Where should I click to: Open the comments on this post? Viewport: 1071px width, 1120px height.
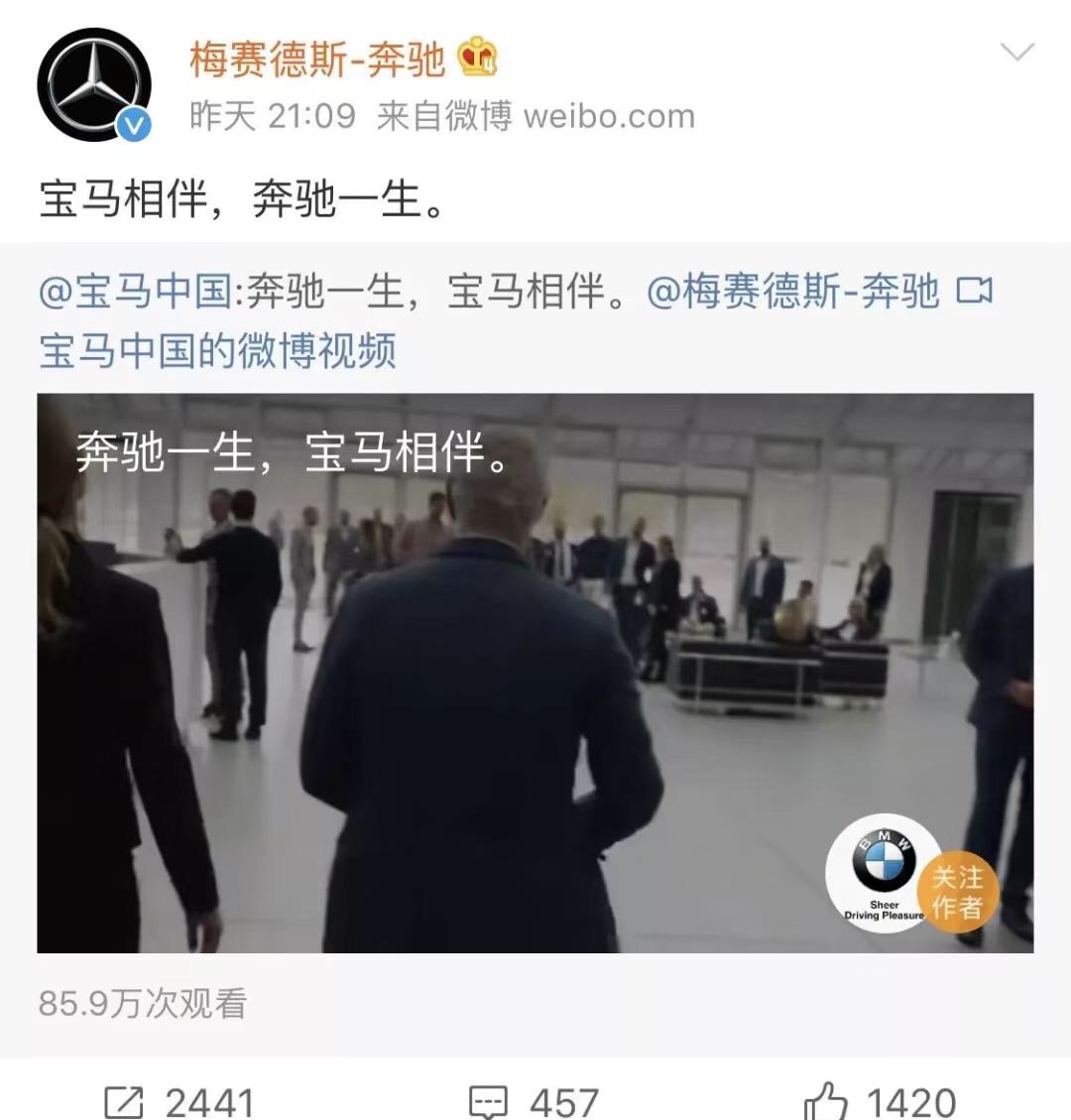pos(534,1101)
